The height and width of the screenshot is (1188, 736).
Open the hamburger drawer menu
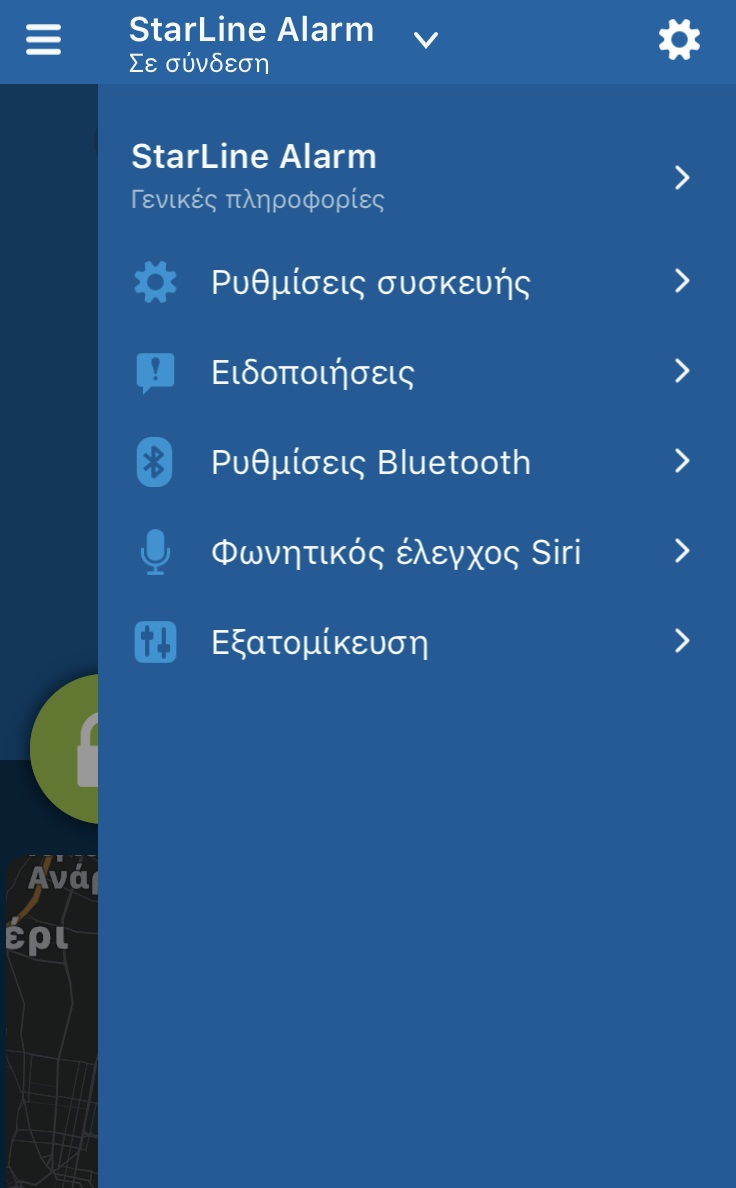(43, 40)
